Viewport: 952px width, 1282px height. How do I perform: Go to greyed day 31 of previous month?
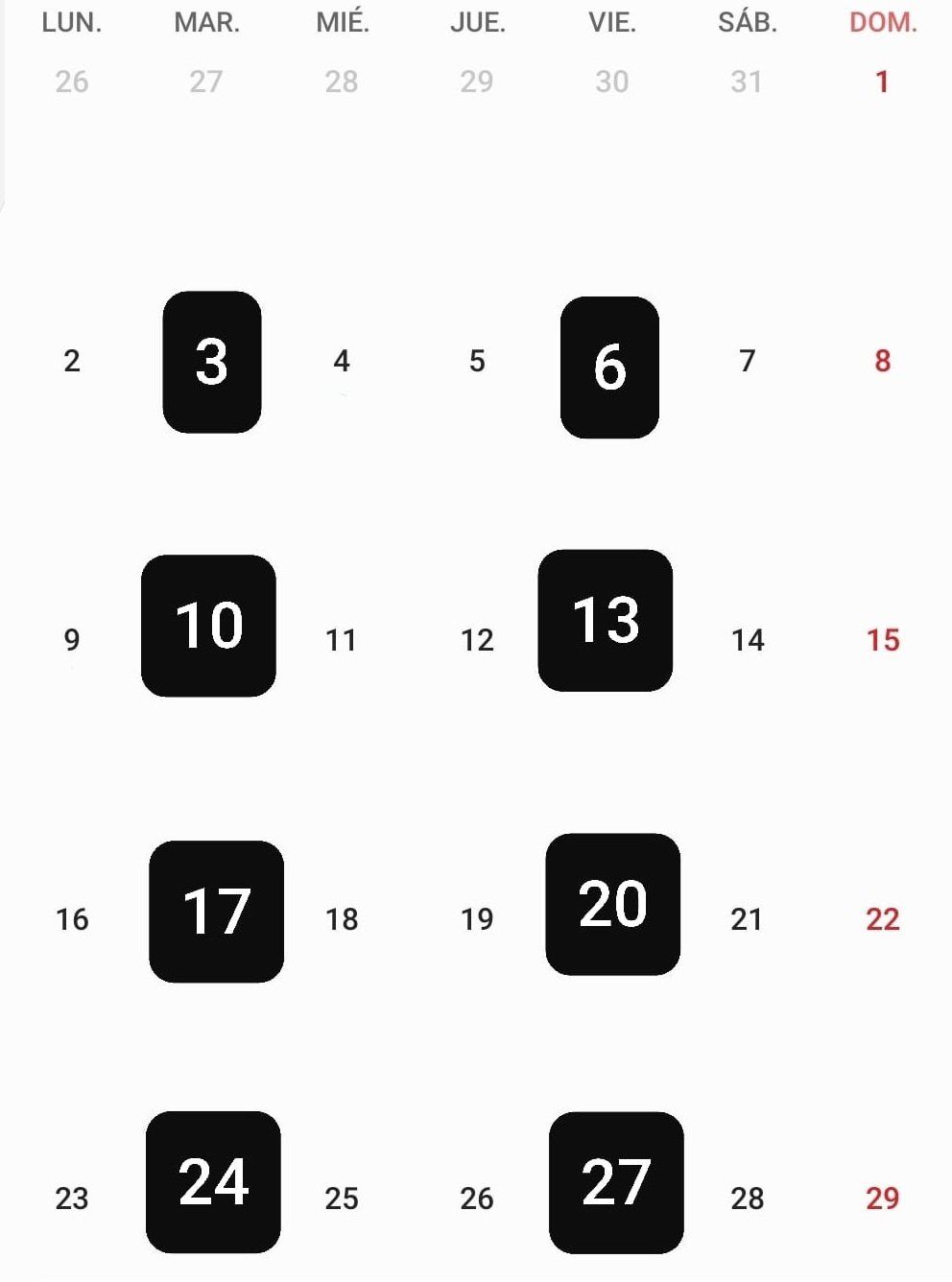coord(747,83)
